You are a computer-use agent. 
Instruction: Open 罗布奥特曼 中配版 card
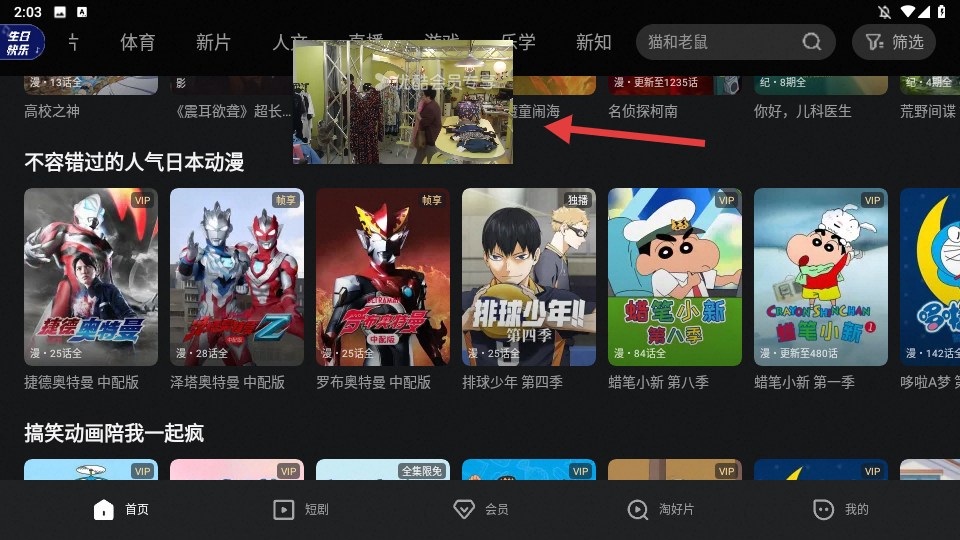[383, 277]
